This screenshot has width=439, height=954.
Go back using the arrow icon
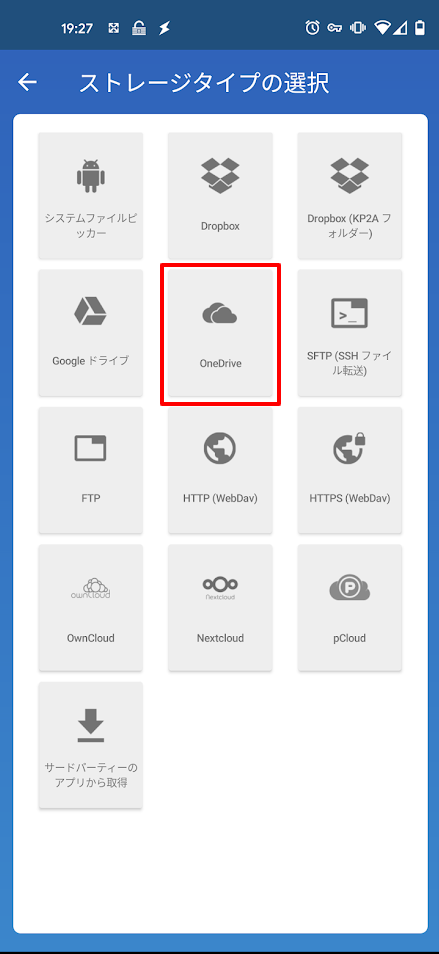[x=27, y=82]
